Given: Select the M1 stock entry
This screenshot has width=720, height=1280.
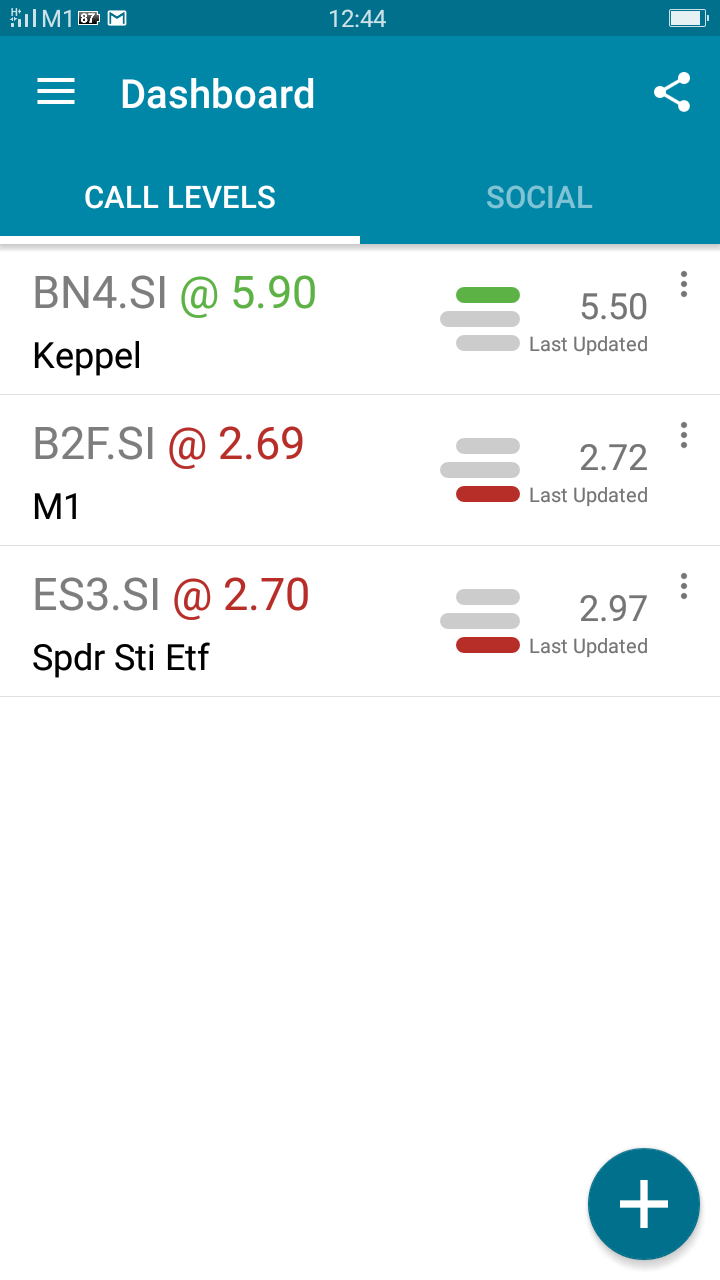Looking at the screenshot, I should pyautogui.click(x=200, y=470).
